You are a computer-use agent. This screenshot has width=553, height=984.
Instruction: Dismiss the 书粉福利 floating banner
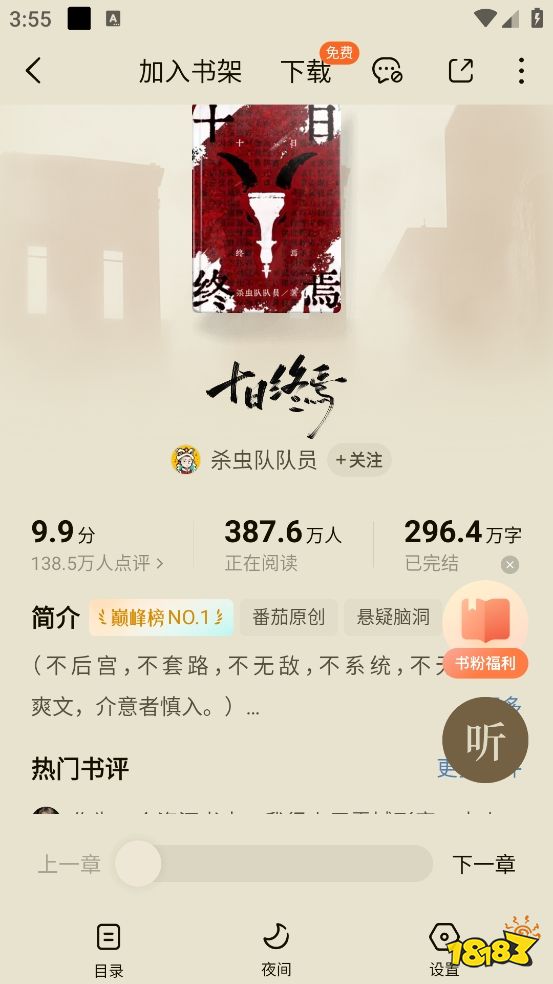(510, 565)
